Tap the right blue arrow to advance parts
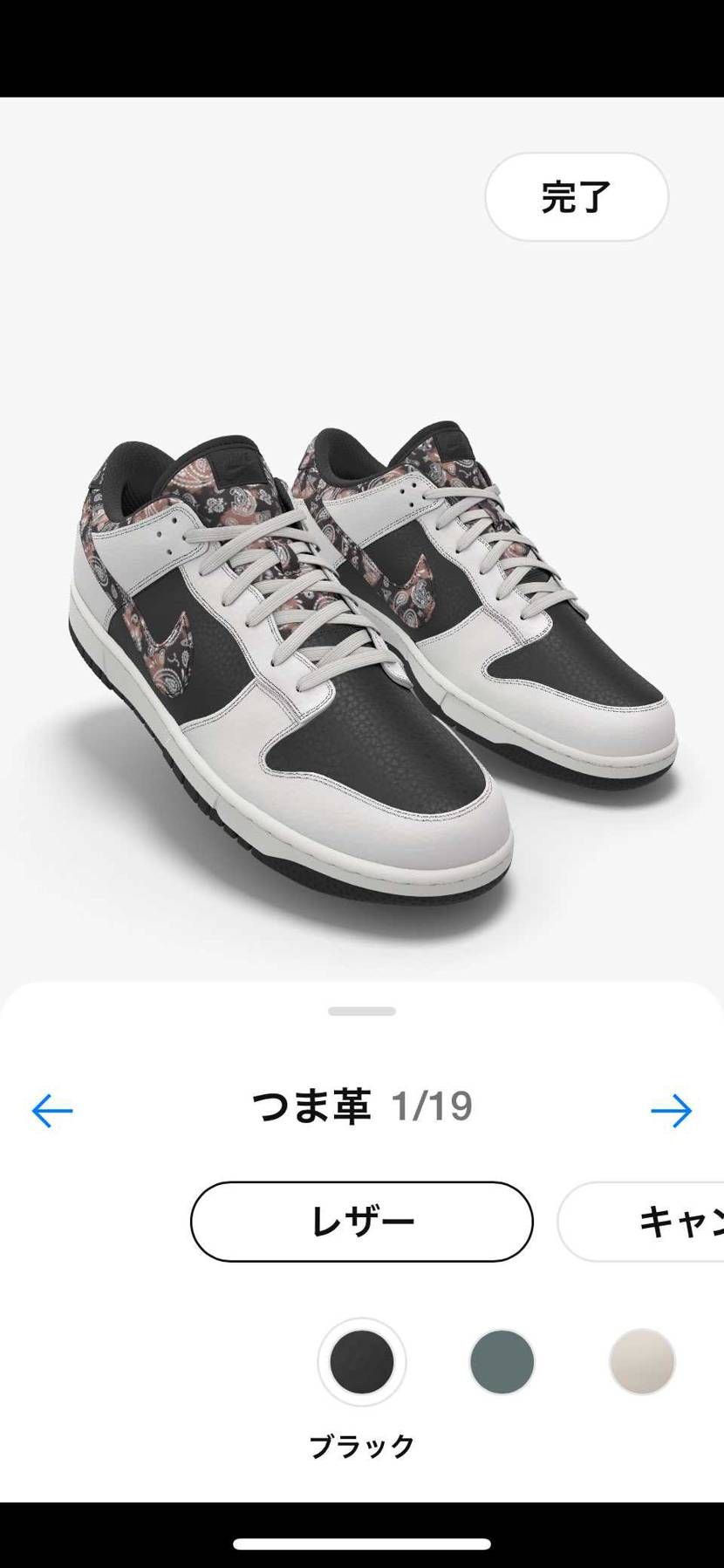Screen dimensions: 724x1568 tap(672, 1111)
